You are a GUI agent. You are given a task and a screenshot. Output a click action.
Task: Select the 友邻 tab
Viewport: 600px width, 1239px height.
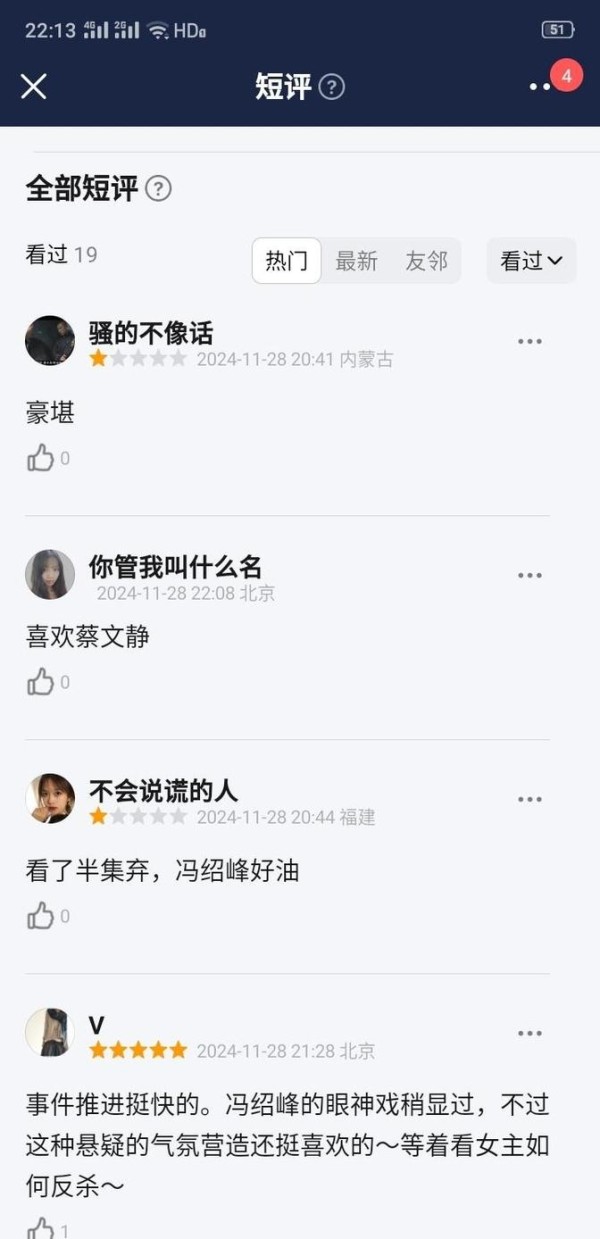tap(426, 261)
